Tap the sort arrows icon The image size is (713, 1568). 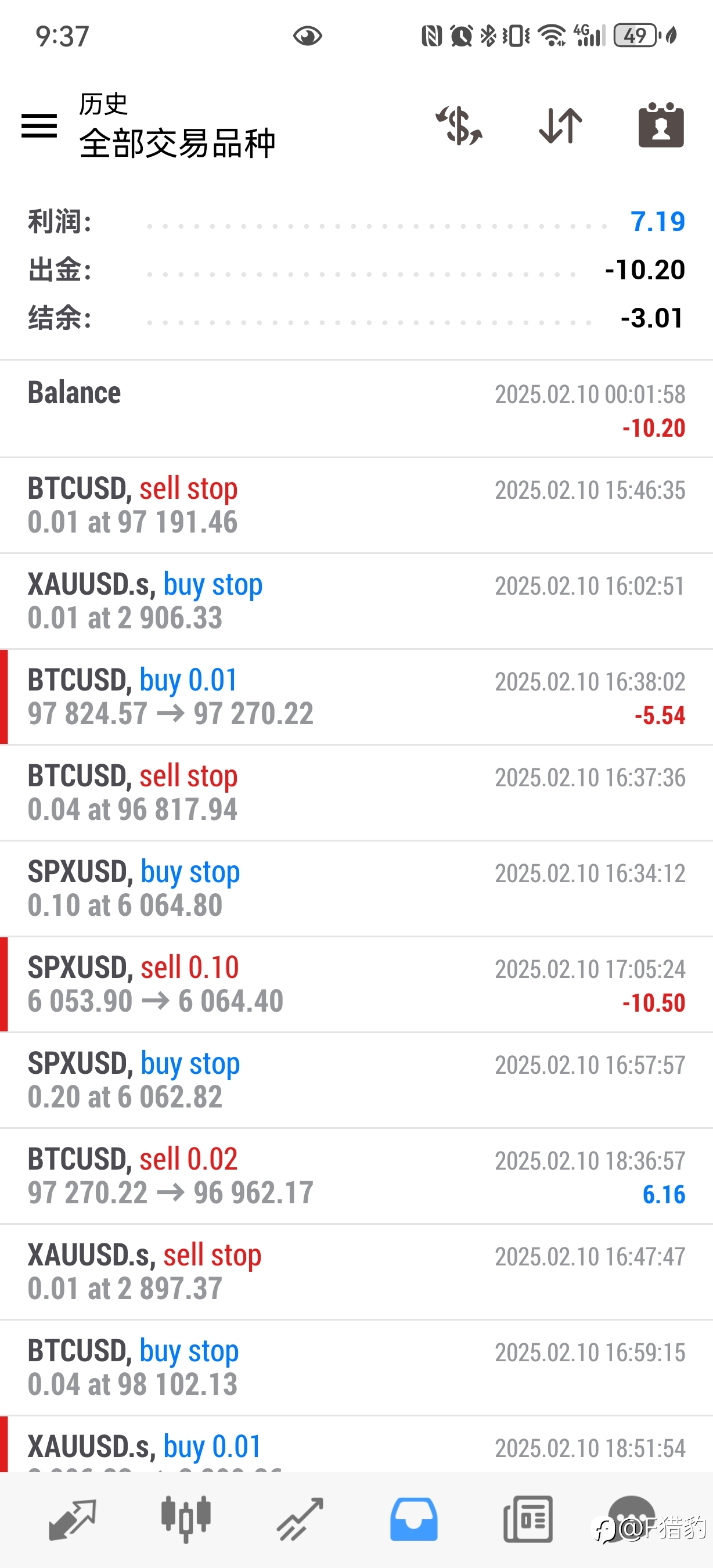560,126
